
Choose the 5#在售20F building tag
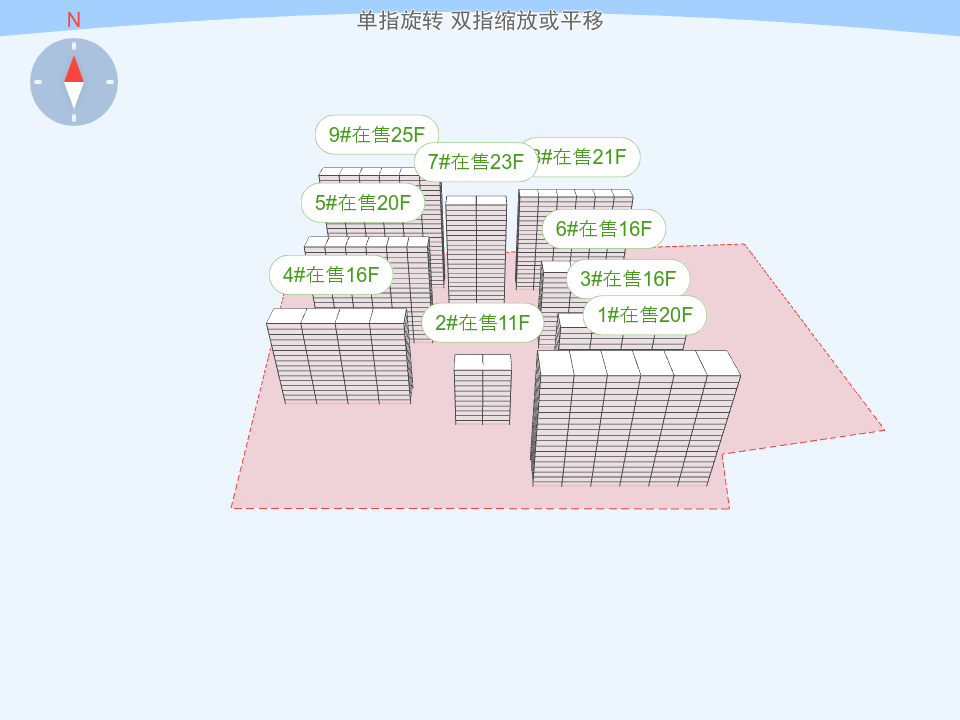[362, 203]
